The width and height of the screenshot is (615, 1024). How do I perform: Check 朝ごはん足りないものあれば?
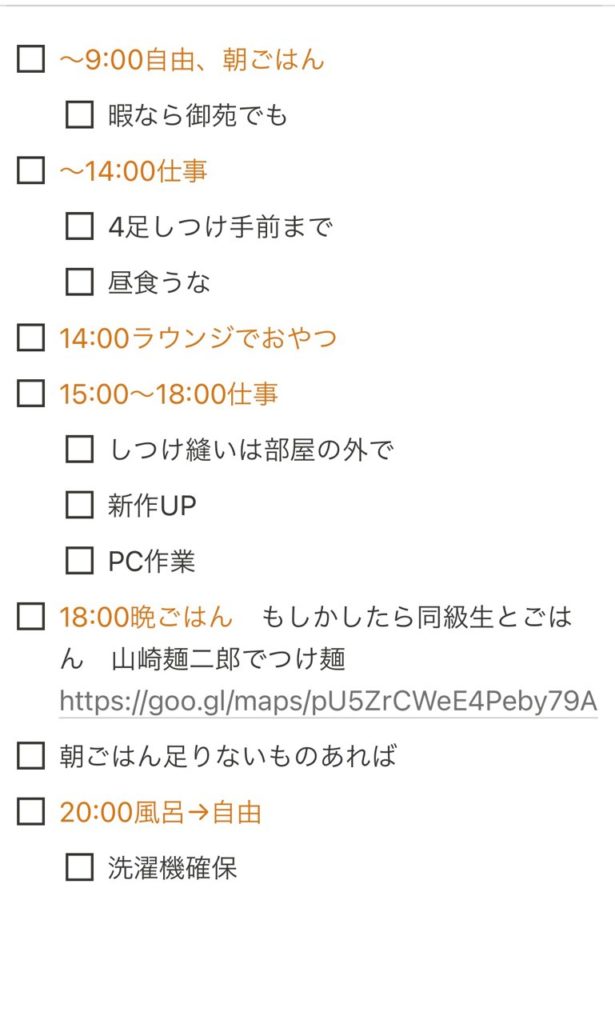pos(32,756)
